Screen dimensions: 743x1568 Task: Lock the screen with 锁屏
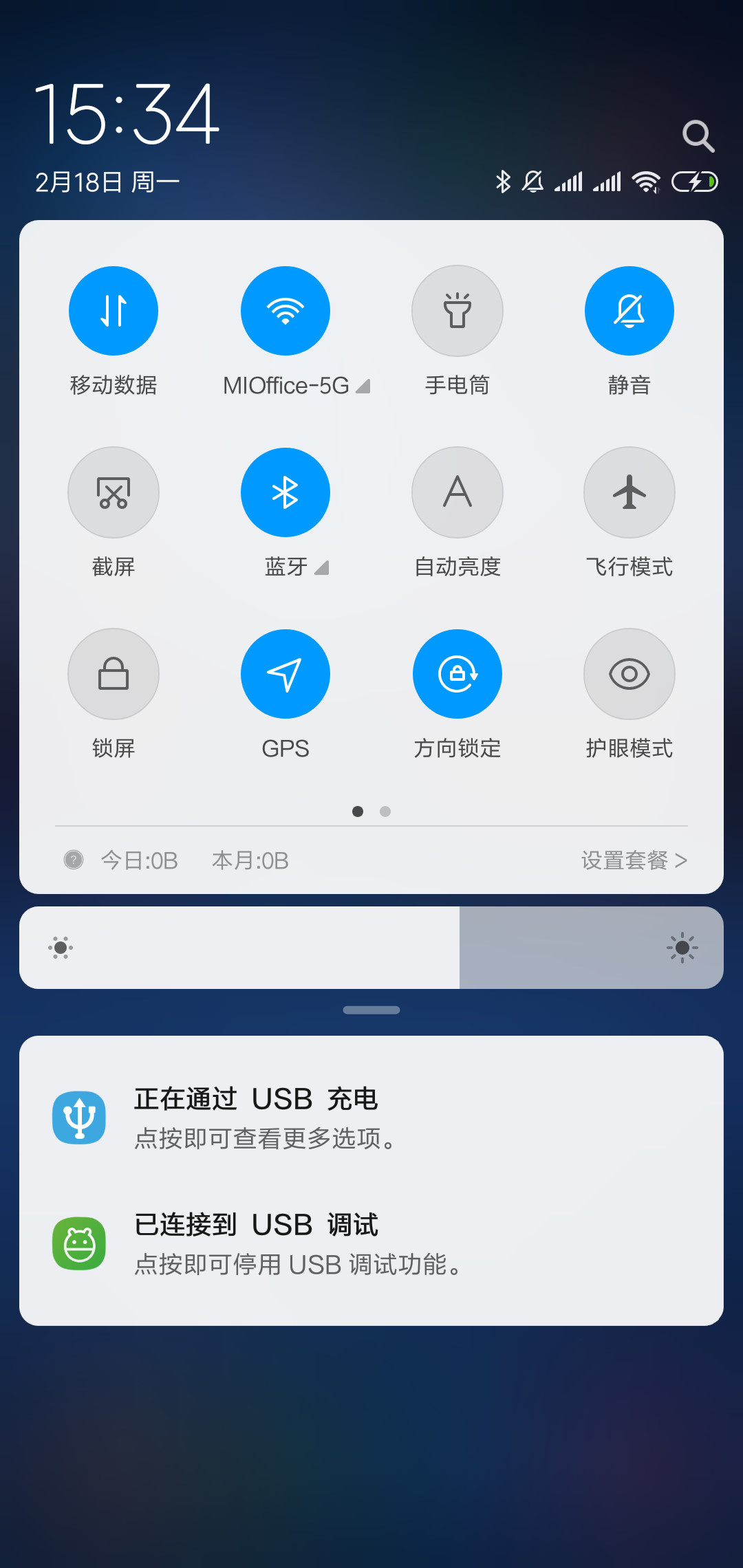(114, 674)
